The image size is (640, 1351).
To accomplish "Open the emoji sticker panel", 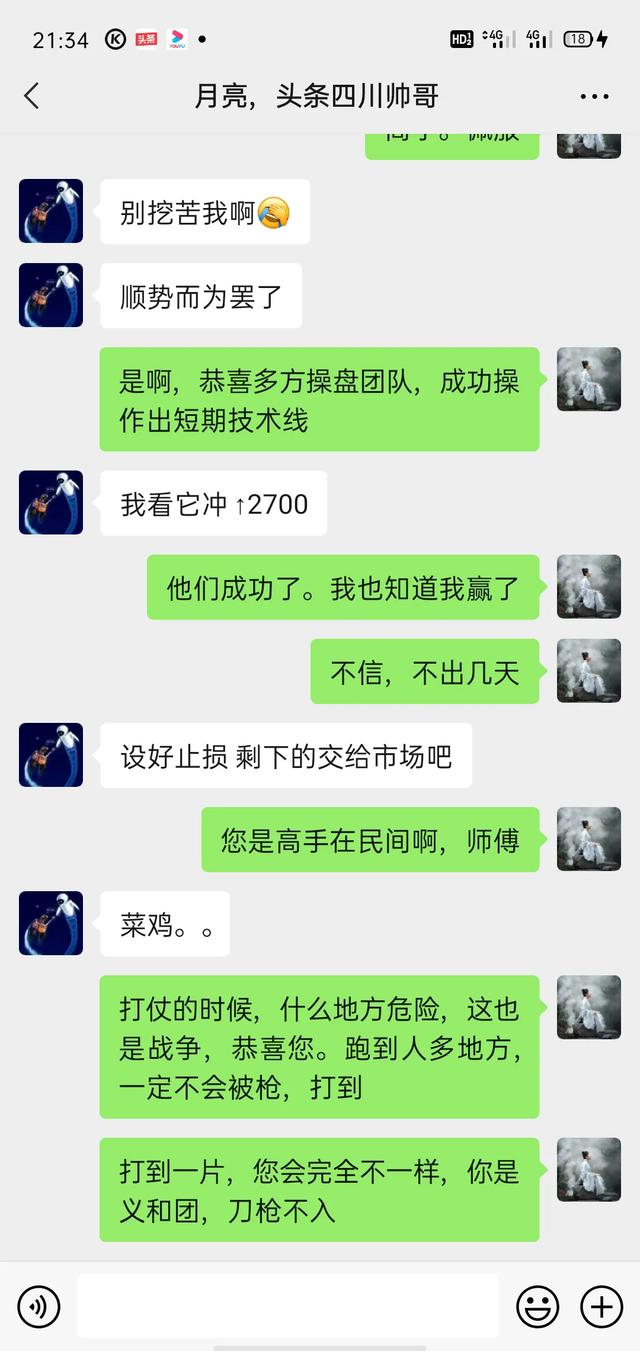I will (x=537, y=1306).
